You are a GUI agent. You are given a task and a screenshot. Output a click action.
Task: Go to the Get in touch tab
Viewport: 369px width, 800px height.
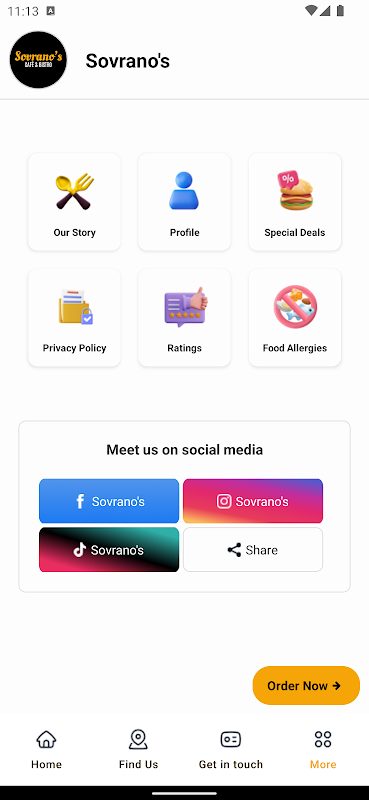click(x=231, y=749)
